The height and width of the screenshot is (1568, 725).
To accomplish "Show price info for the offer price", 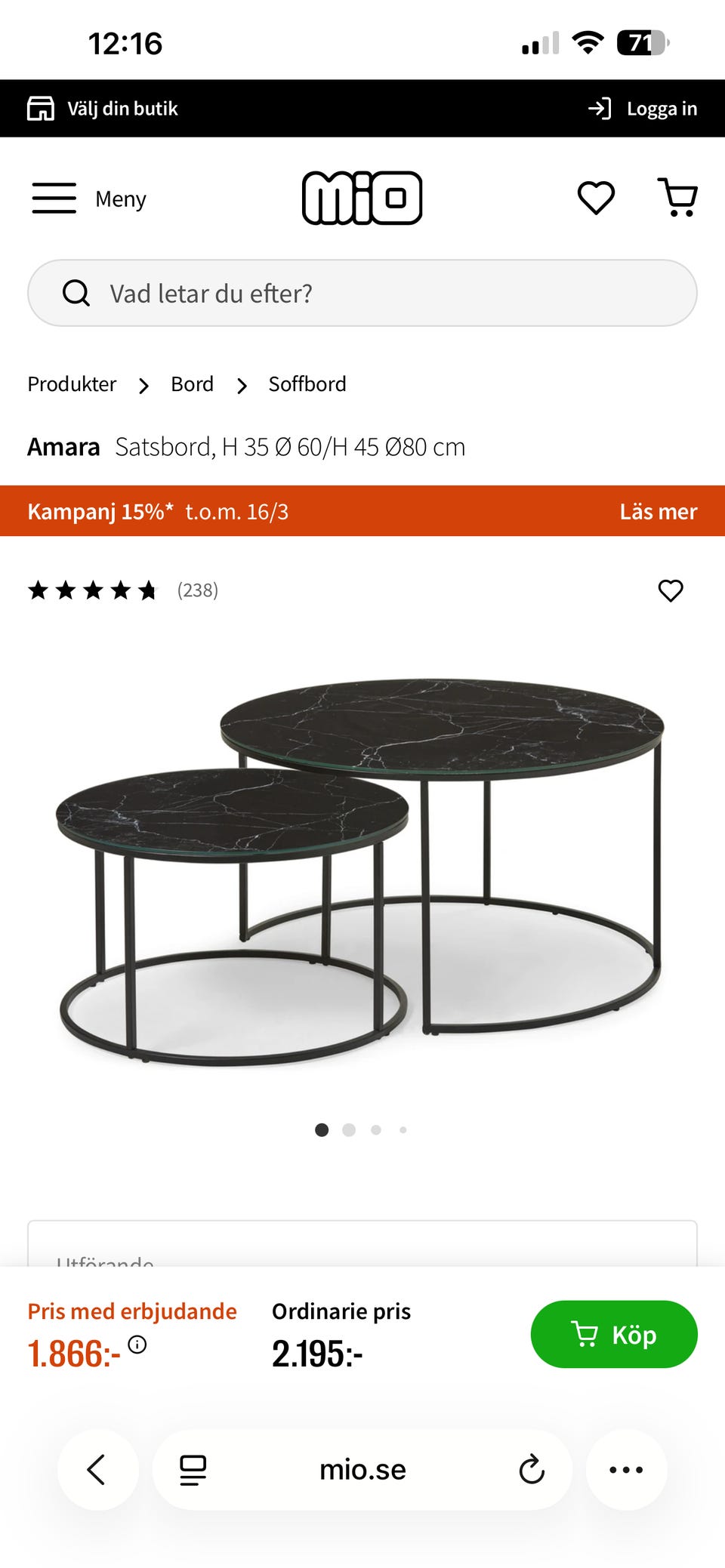I will pos(137,1344).
